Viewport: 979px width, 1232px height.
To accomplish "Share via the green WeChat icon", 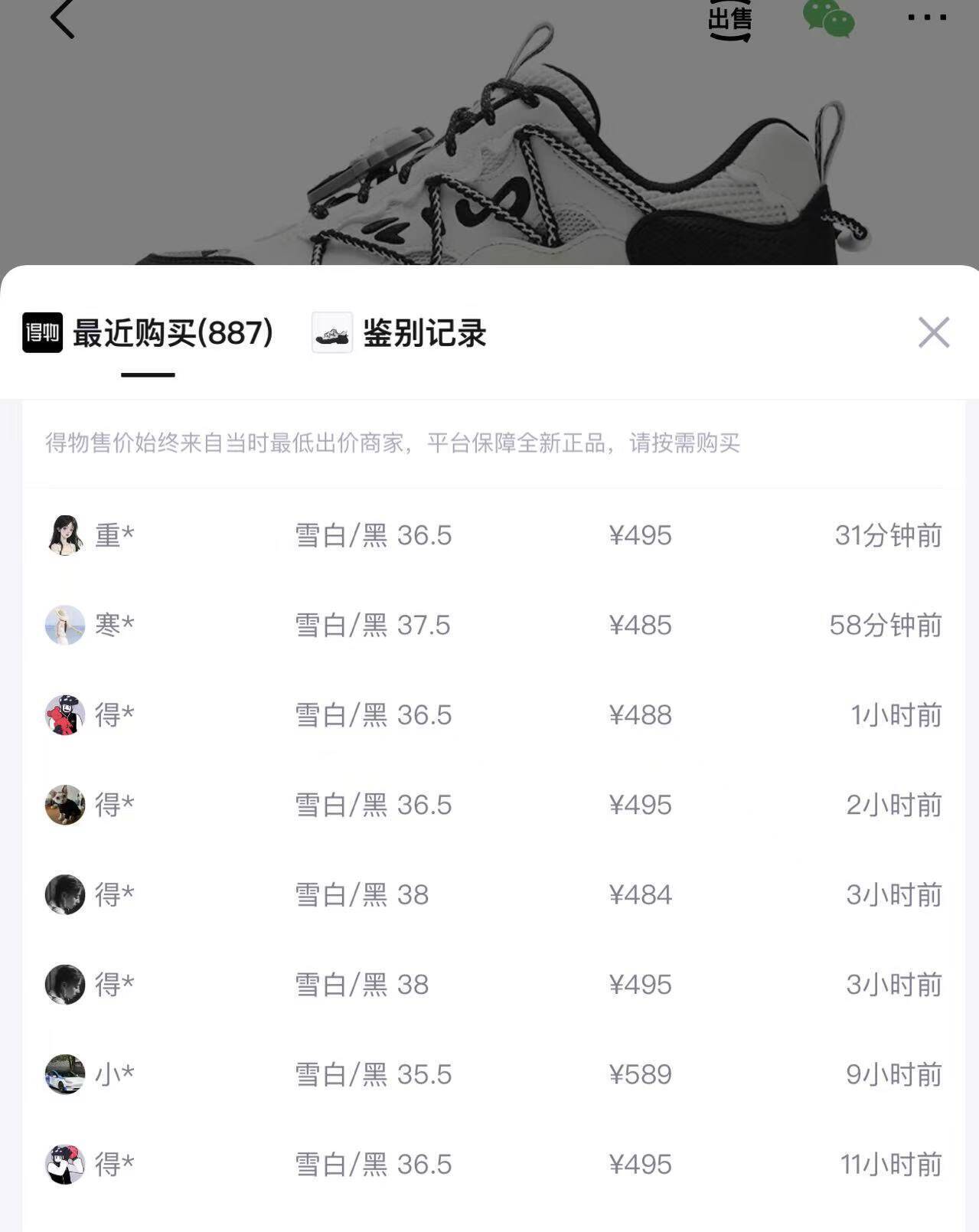I will pos(828,18).
